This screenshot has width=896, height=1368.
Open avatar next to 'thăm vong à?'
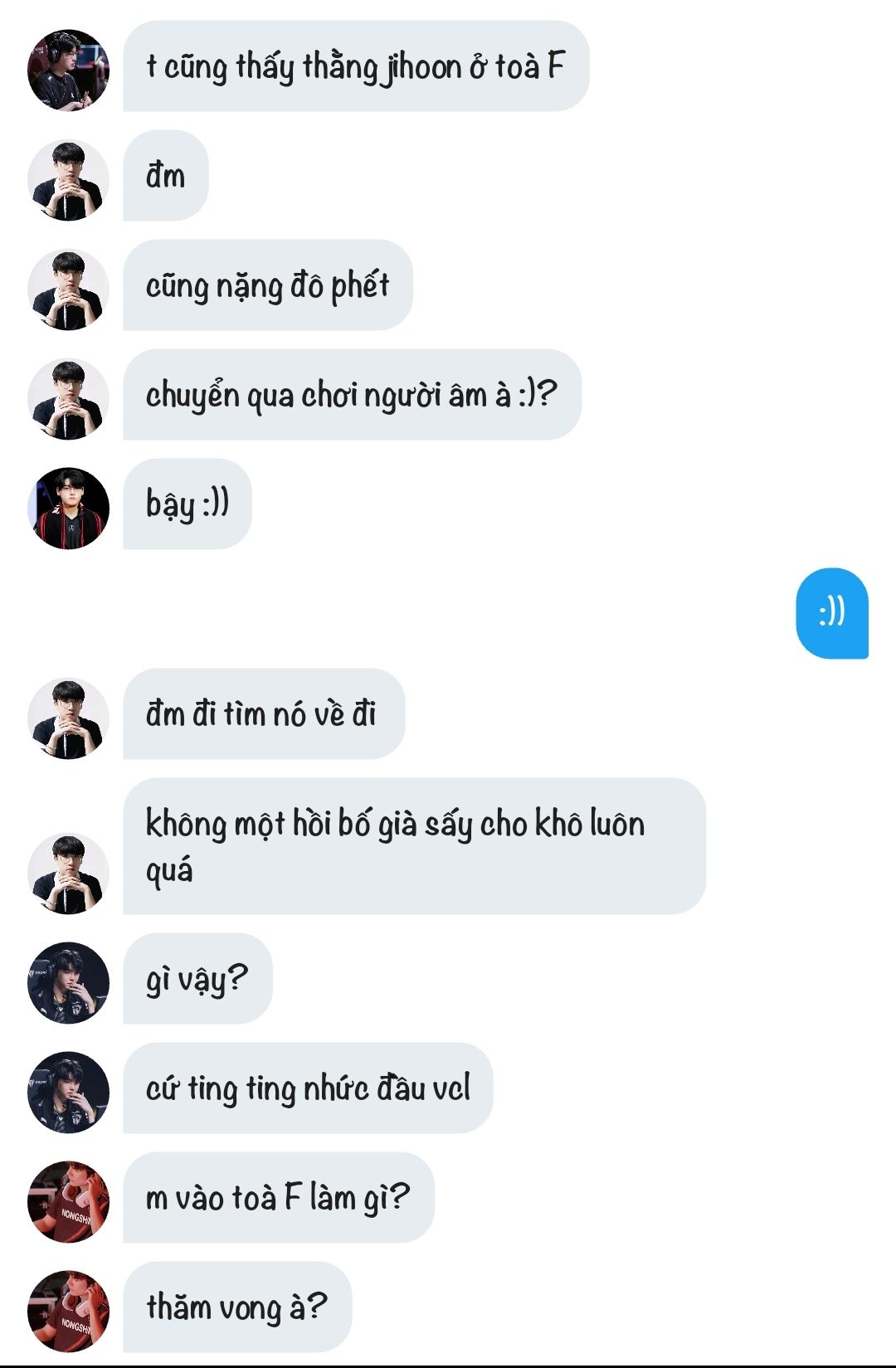pyautogui.click(x=68, y=1311)
